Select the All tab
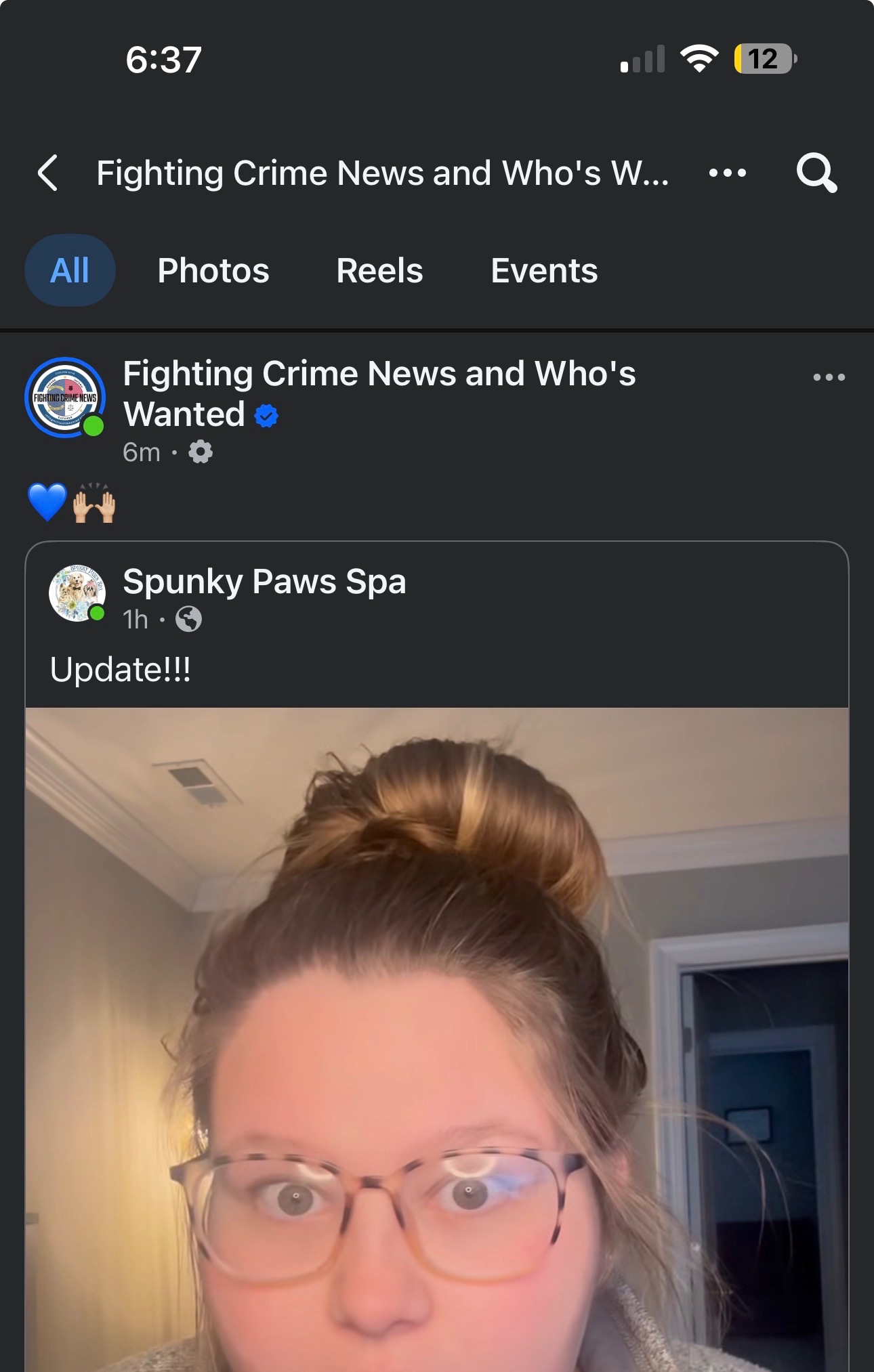The height and width of the screenshot is (1372, 874). [x=70, y=271]
